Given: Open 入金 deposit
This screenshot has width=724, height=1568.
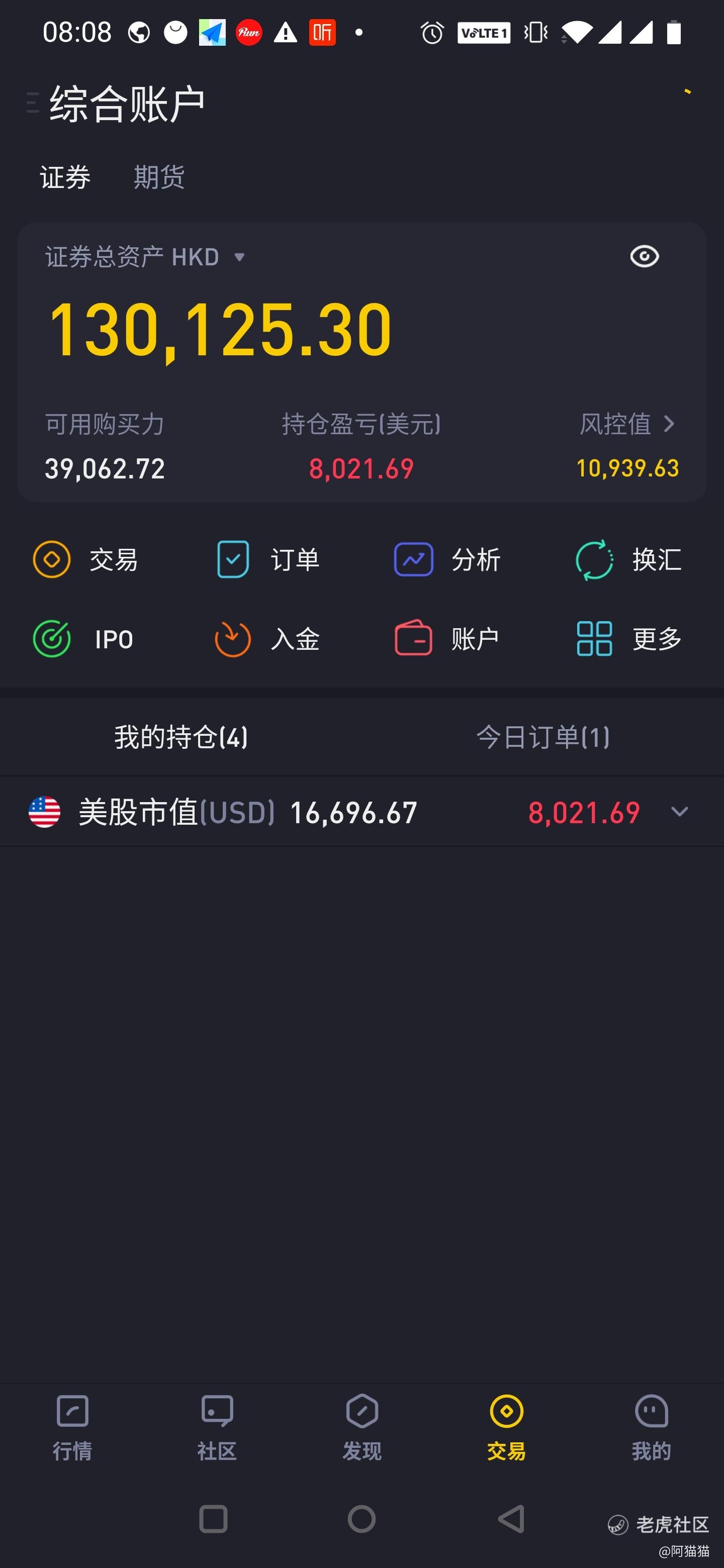Looking at the screenshot, I should point(268,639).
